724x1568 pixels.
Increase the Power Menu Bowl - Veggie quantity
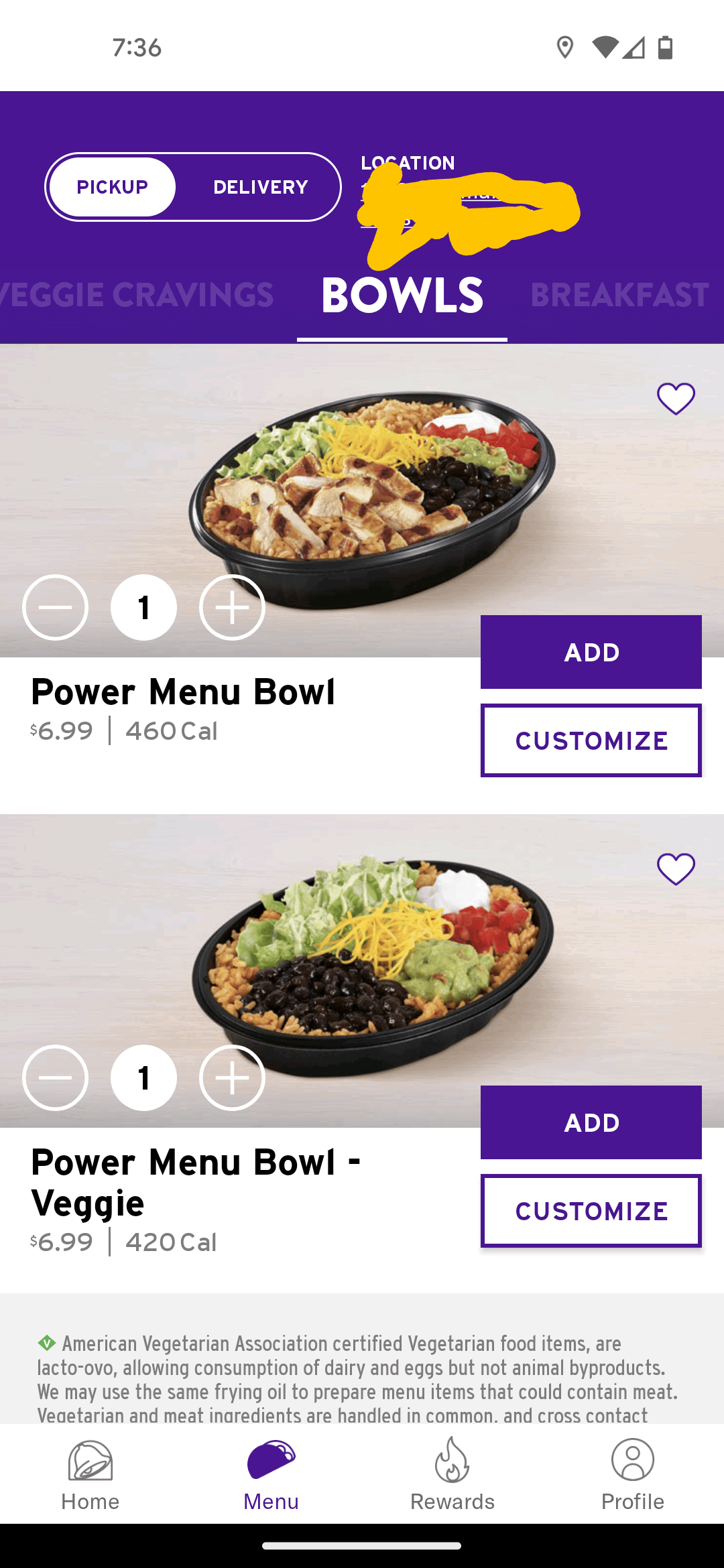pyautogui.click(x=232, y=1078)
